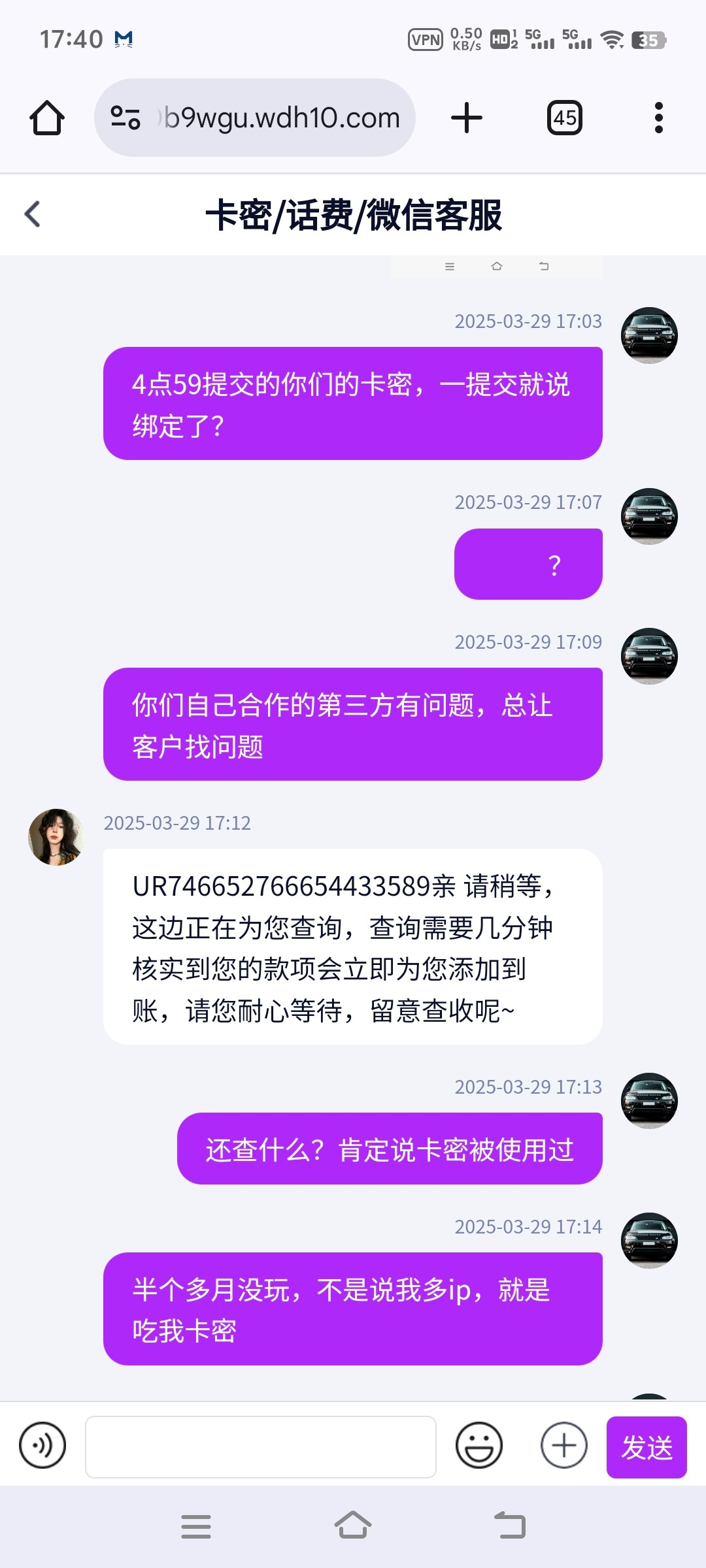Open the tab switcher showing 45 tabs
706x1568 pixels.
click(565, 118)
